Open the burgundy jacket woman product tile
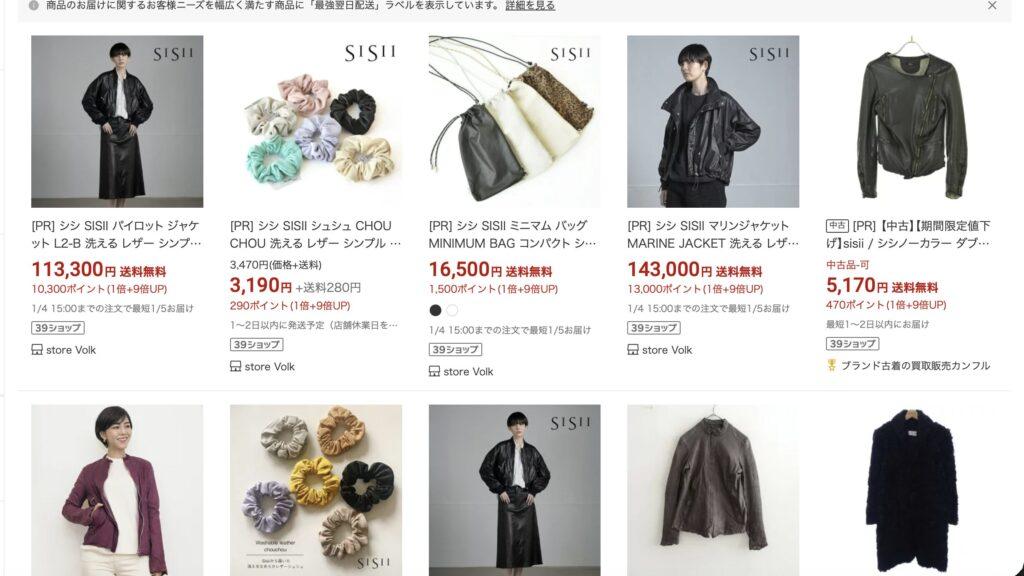This screenshot has height=576, width=1024. [x=117, y=490]
